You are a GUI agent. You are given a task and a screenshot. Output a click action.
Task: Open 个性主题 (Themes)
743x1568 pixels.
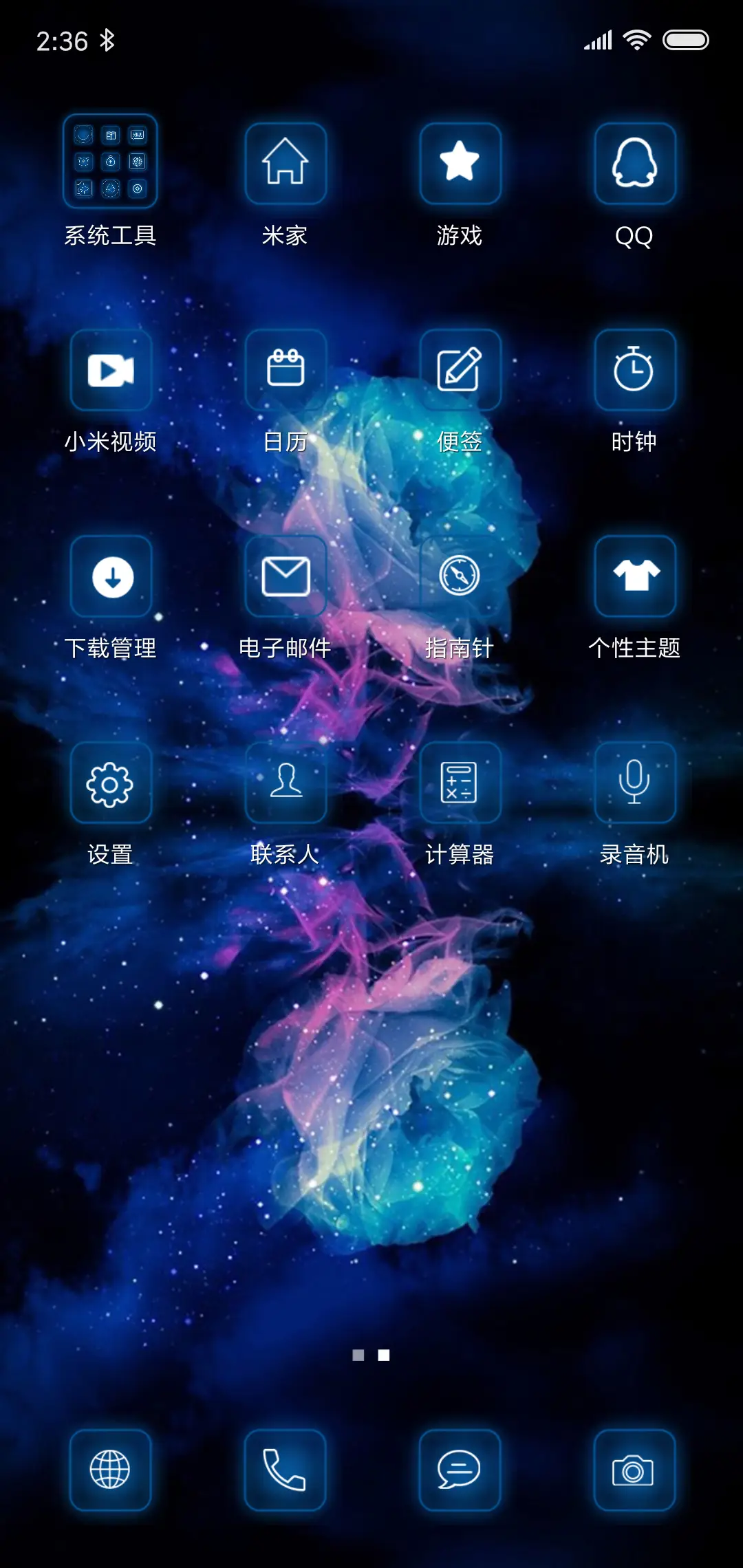634,578
